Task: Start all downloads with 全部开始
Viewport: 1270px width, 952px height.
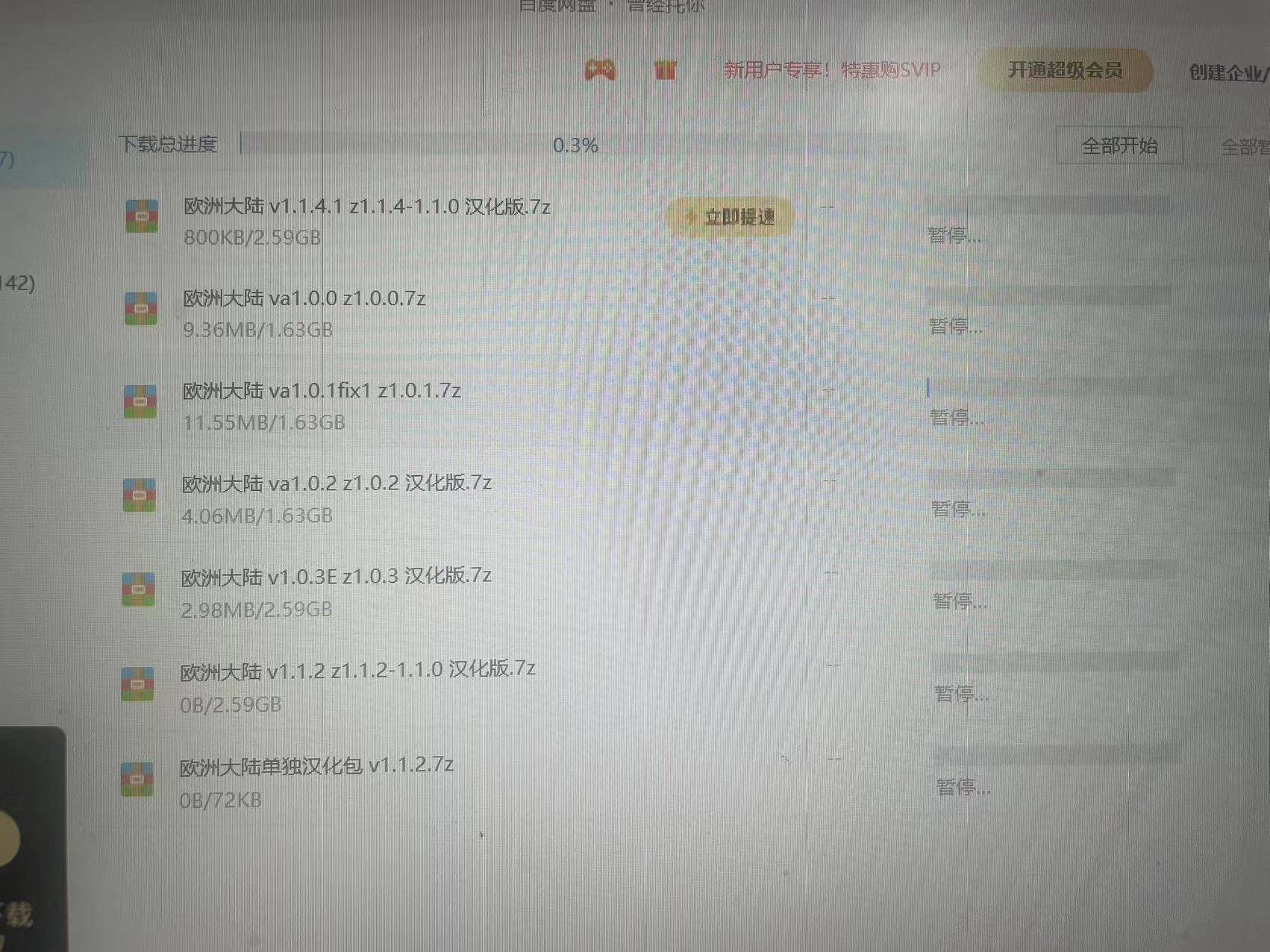Action: point(1119,145)
